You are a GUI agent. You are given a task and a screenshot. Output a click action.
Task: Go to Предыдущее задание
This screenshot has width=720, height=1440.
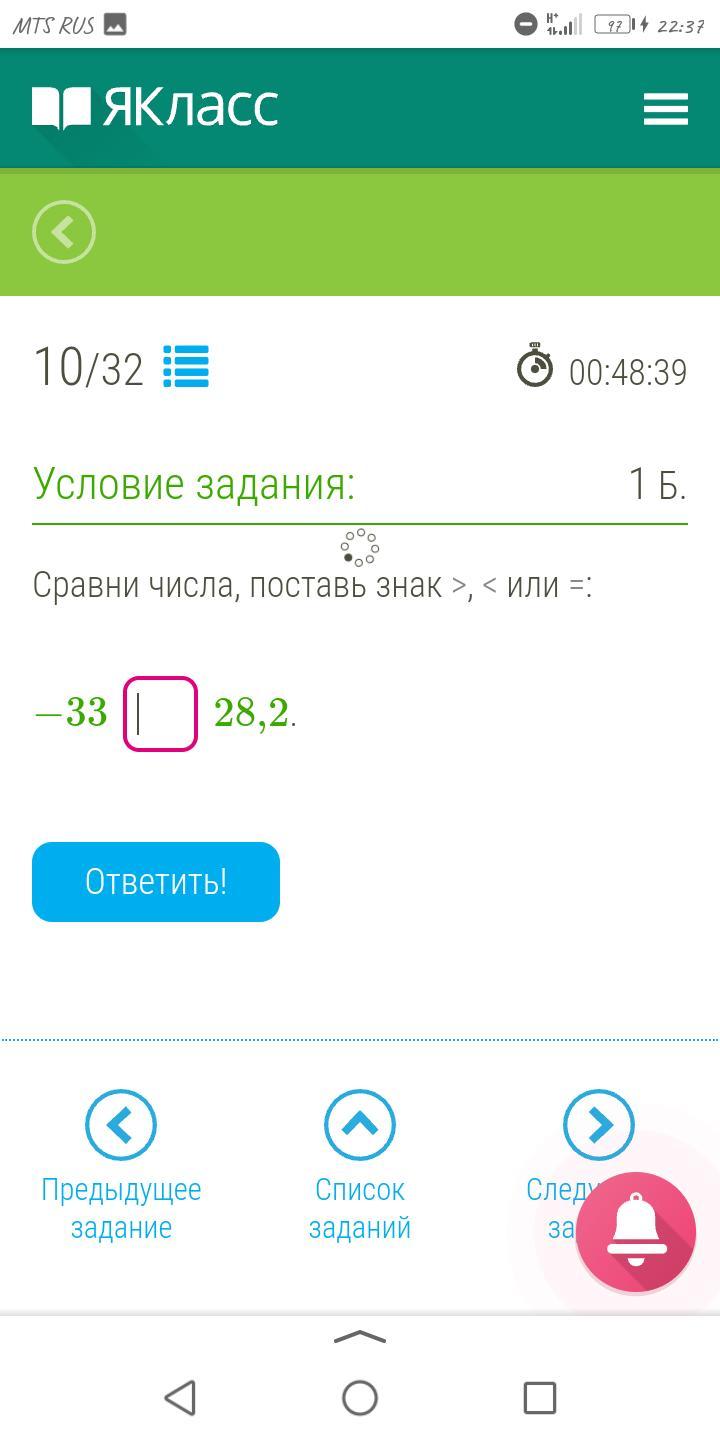pos(121,1125)
